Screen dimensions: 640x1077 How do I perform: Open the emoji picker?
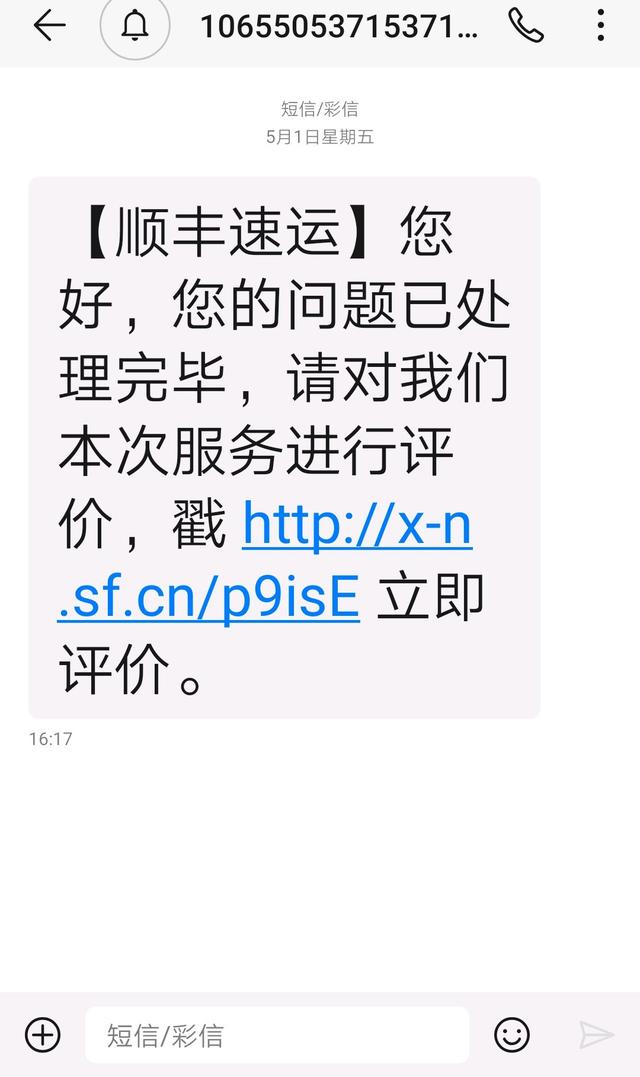512,1035
